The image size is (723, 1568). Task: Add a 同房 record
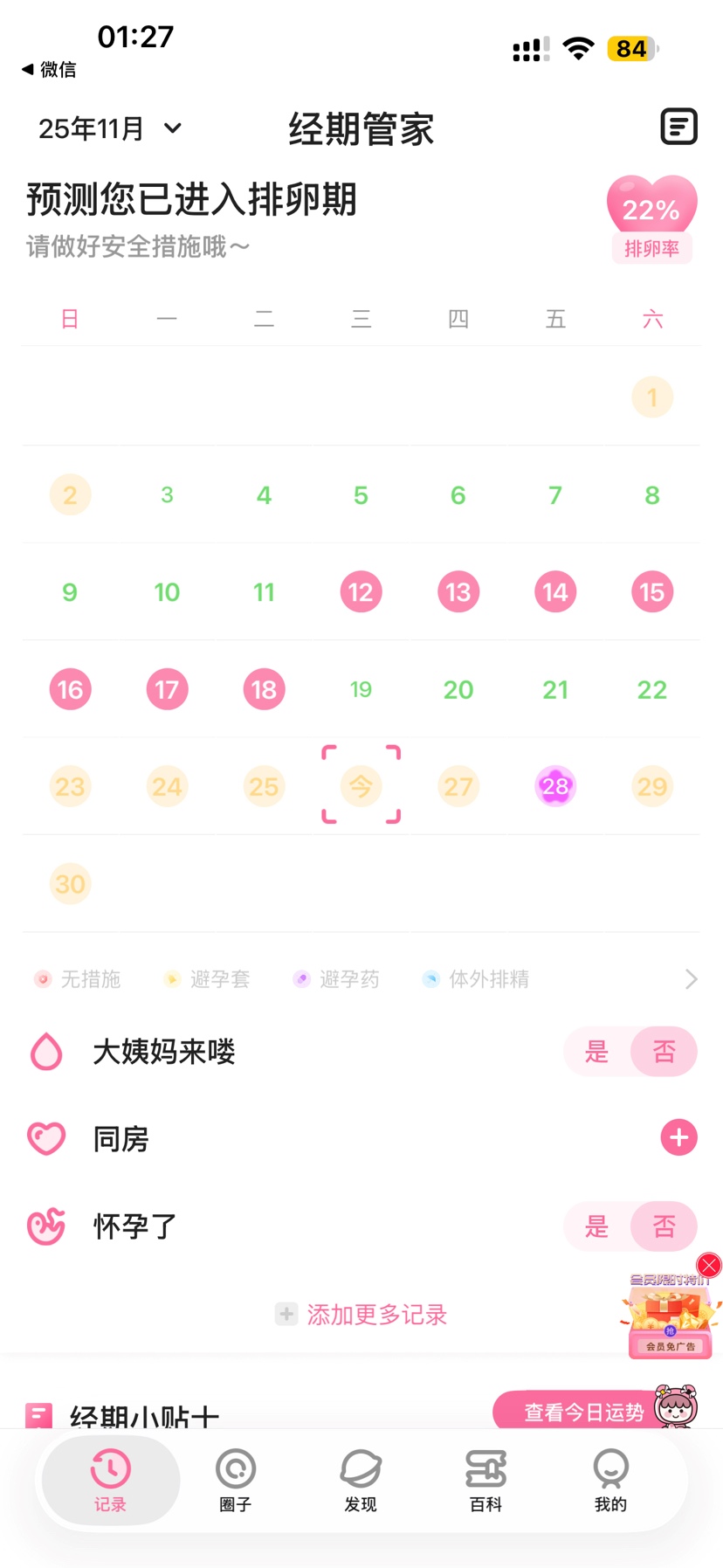pos(678,1137)
